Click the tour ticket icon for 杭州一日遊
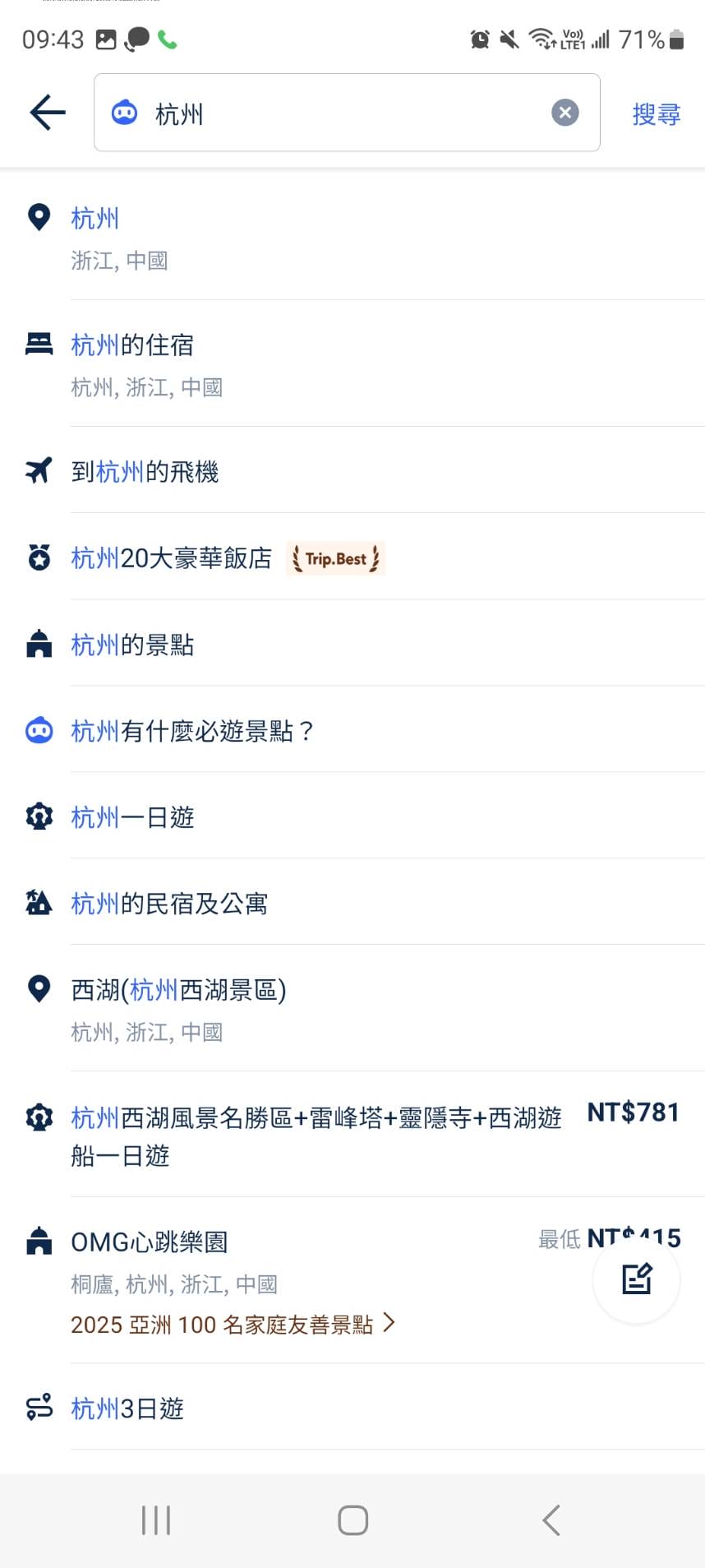Viewport: 705px width, 1568px height. point(38,816)
